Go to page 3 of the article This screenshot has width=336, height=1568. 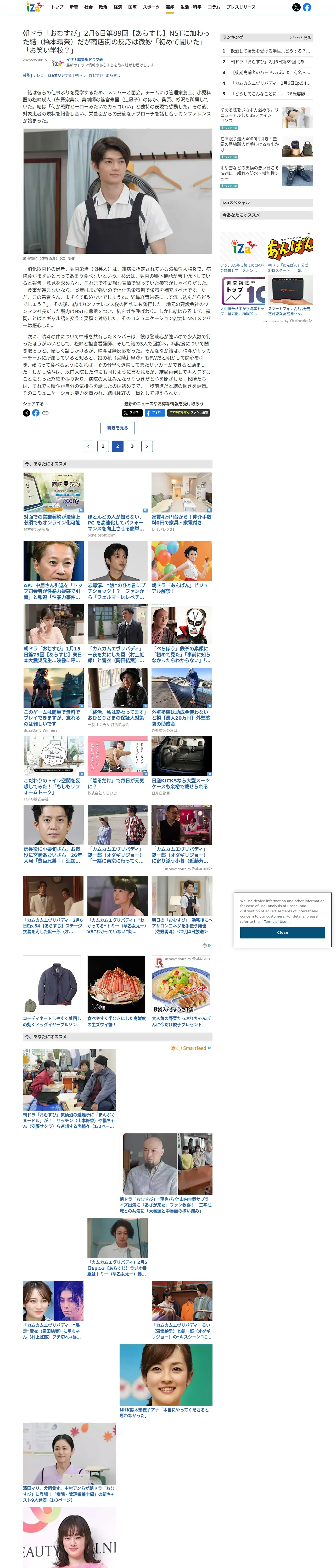[x=132, y=446]
